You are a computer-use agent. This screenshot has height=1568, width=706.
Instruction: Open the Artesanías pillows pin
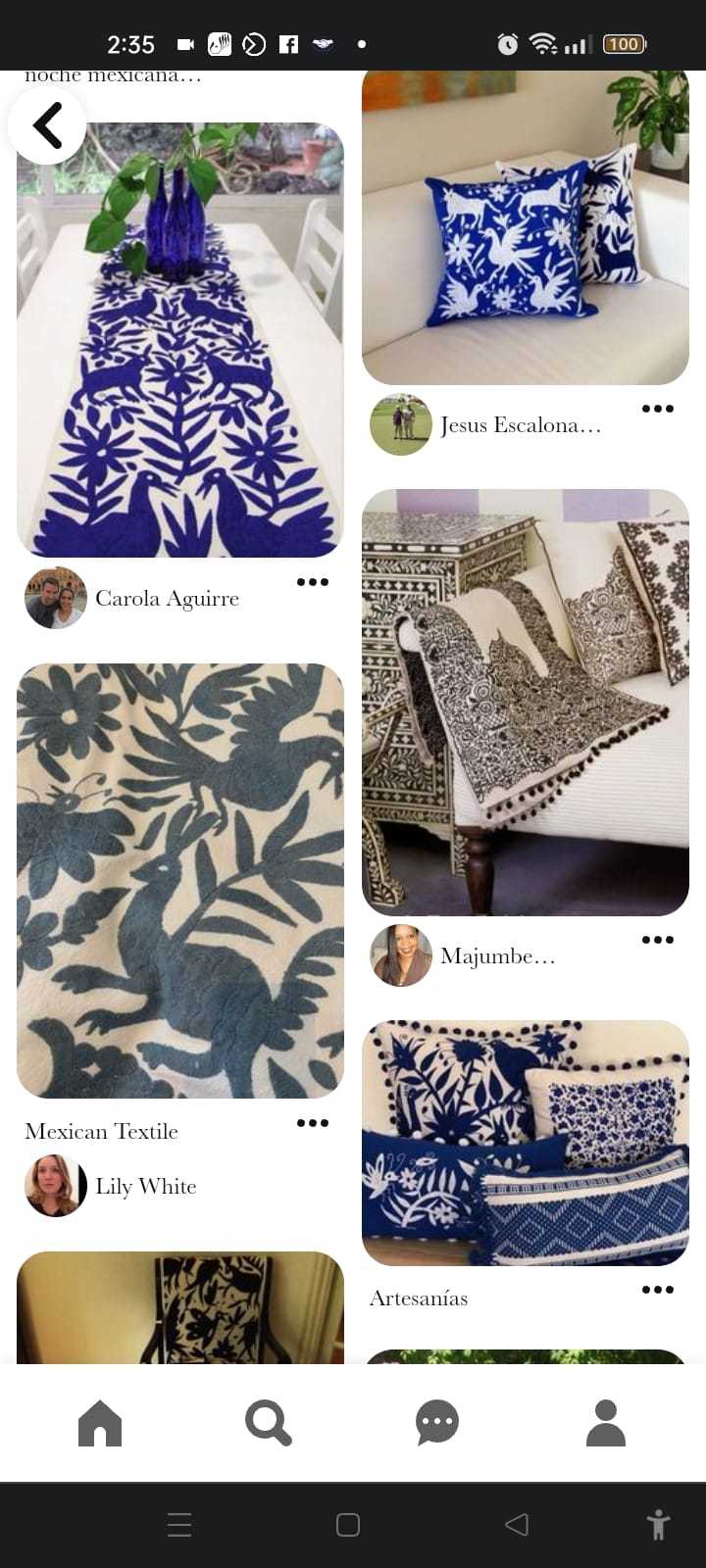(526, 1143)
